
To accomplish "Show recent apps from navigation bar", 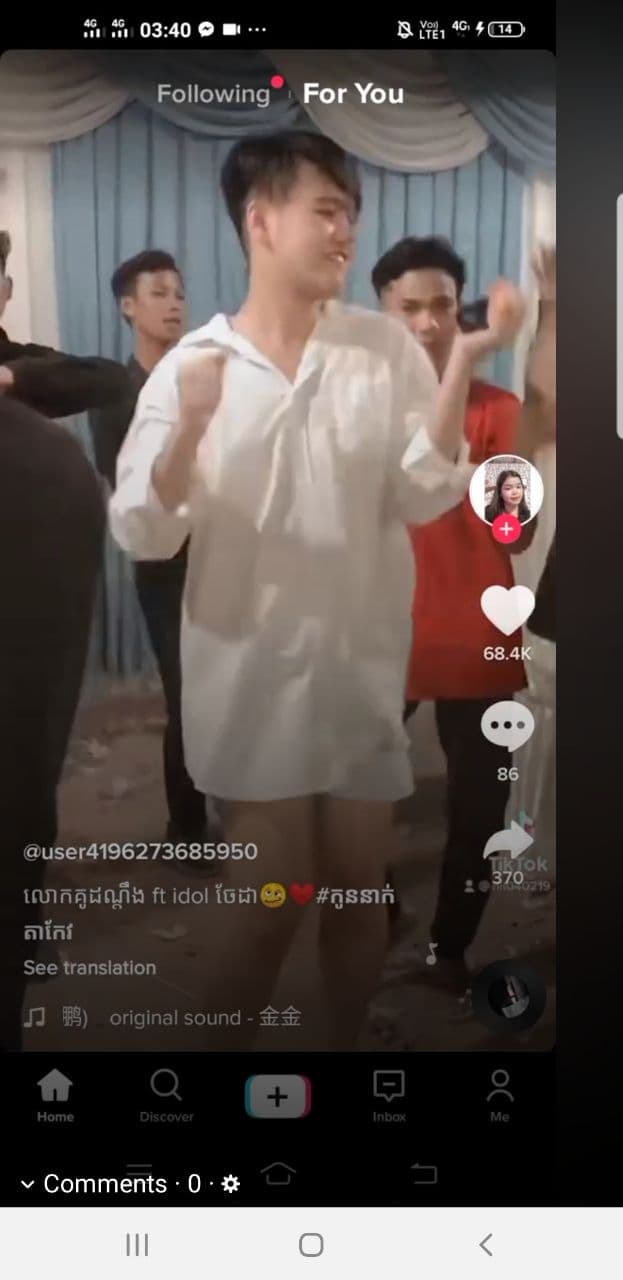I will click(137, 1245).
